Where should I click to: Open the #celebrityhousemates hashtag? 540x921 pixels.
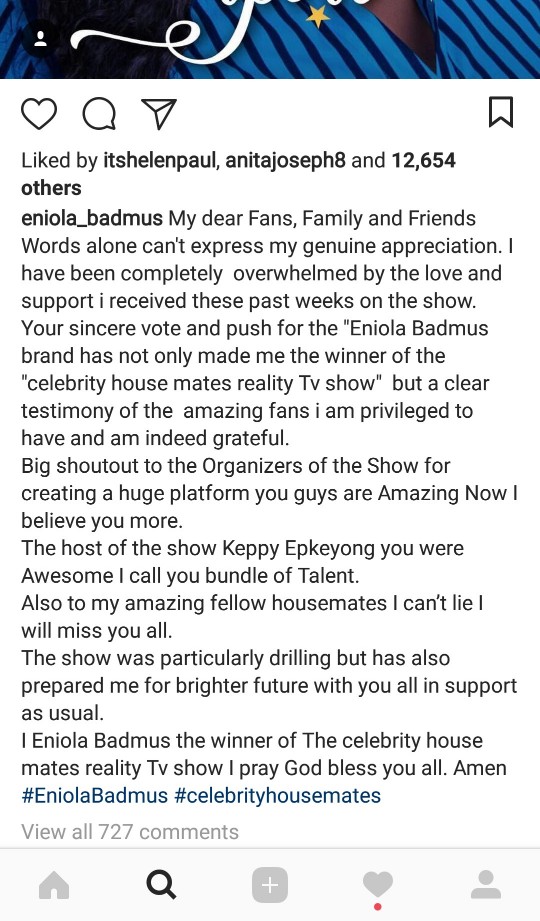pyautogui.click(x=277, y=795)
